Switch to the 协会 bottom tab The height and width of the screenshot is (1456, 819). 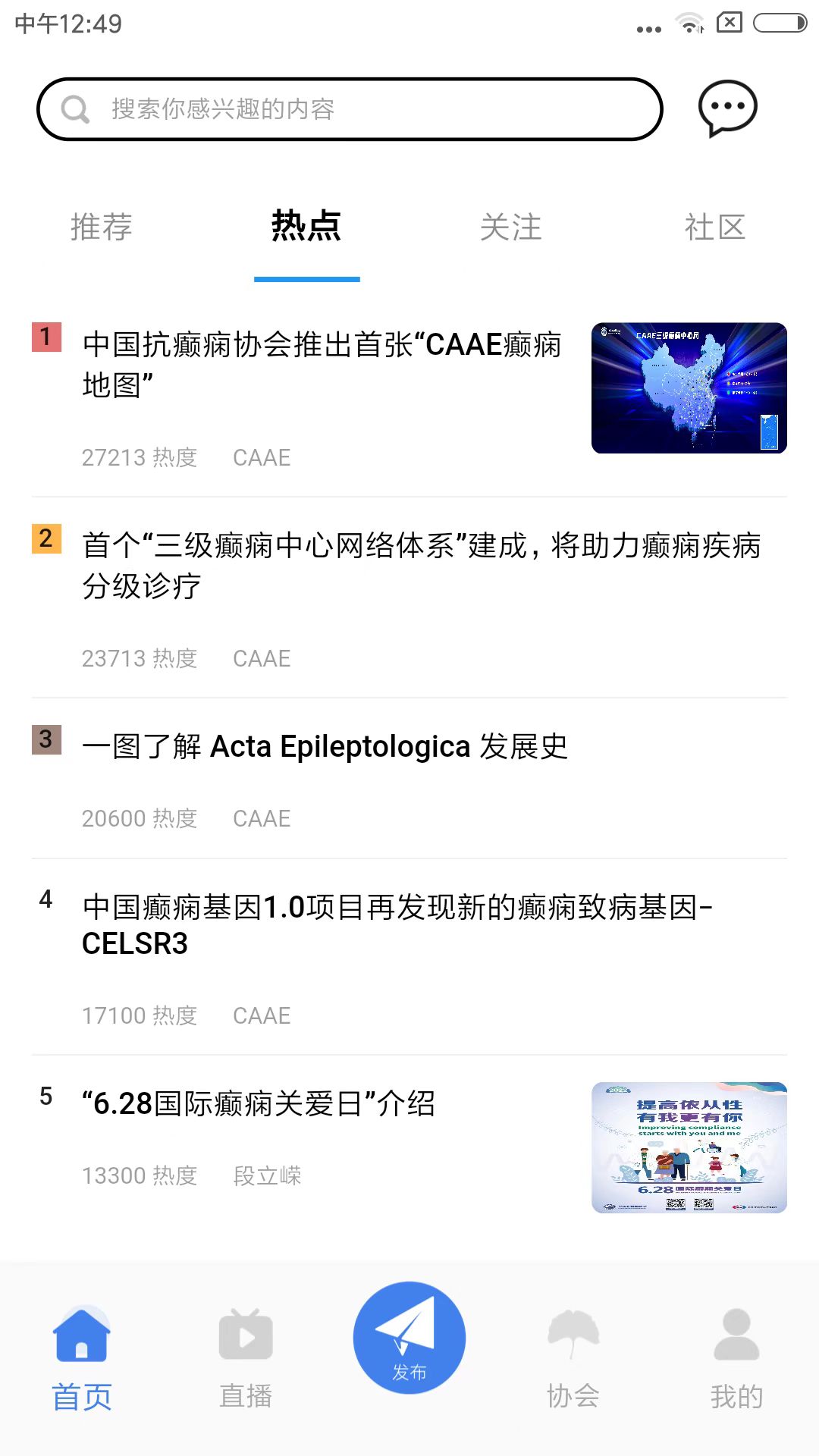tap(573, 1359)
